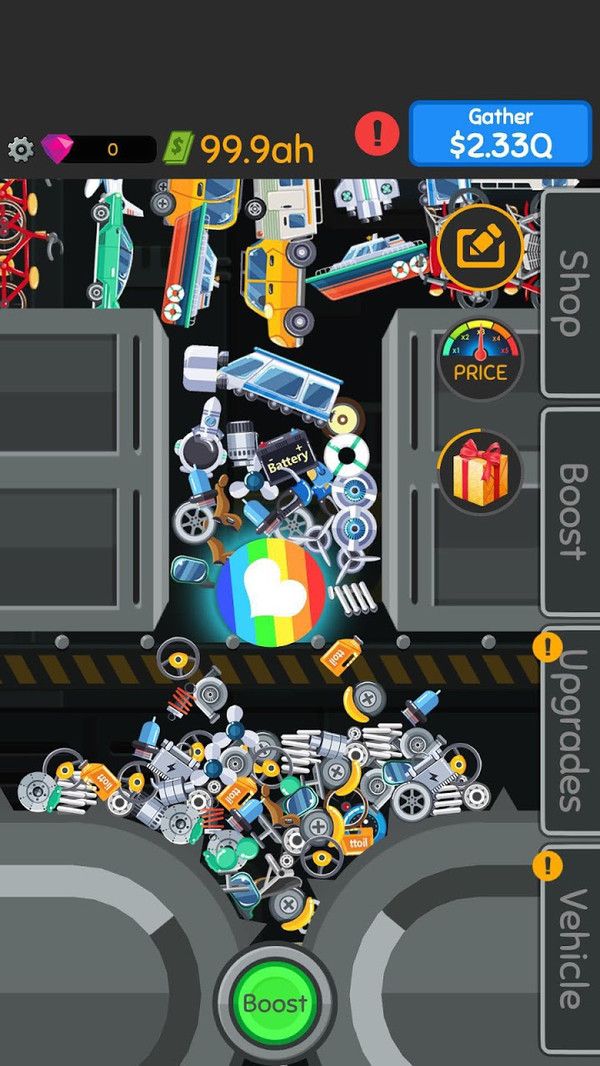Open the red exclamation alert
The height and width of the screenshot is (1066, 600).
(x=377, y=133)
